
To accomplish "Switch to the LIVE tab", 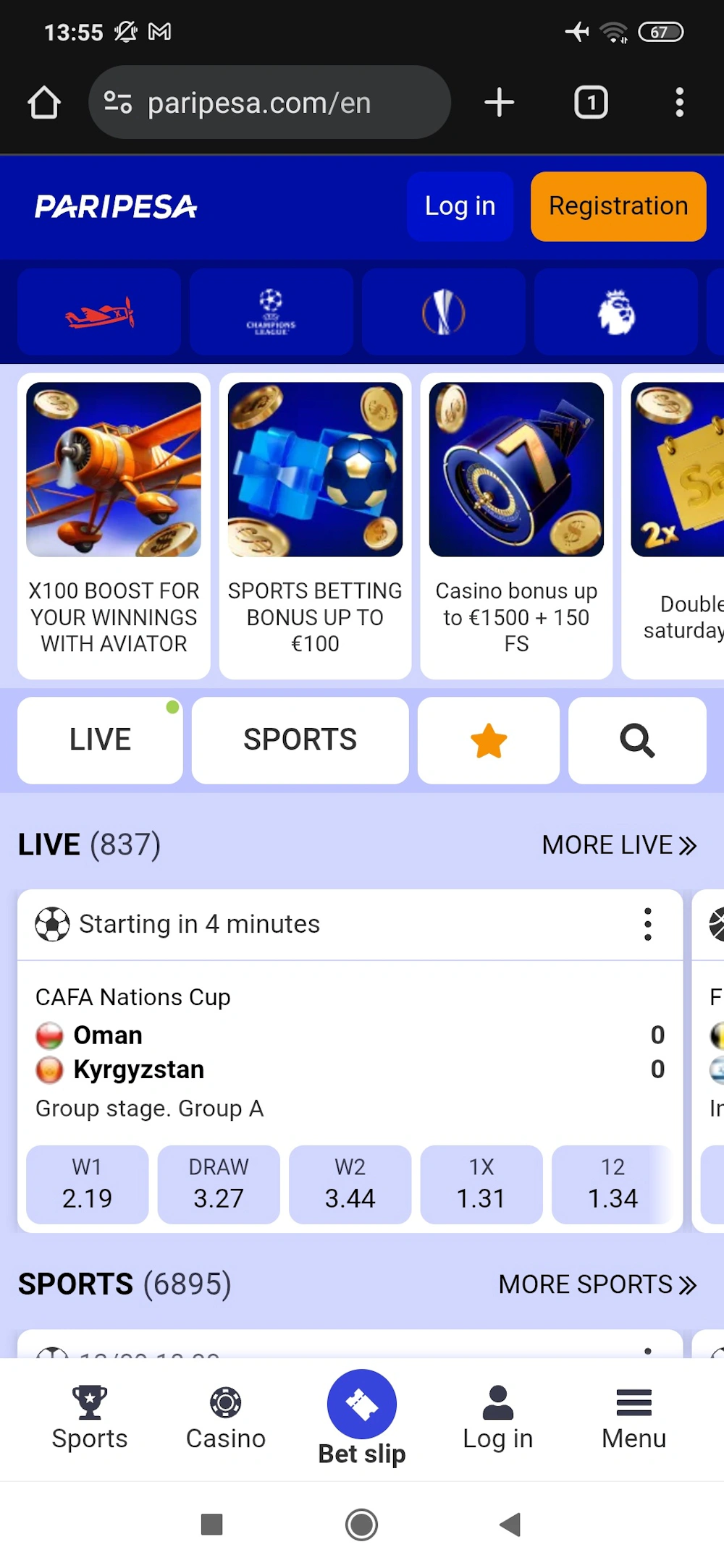I will (x=100, y=740).
